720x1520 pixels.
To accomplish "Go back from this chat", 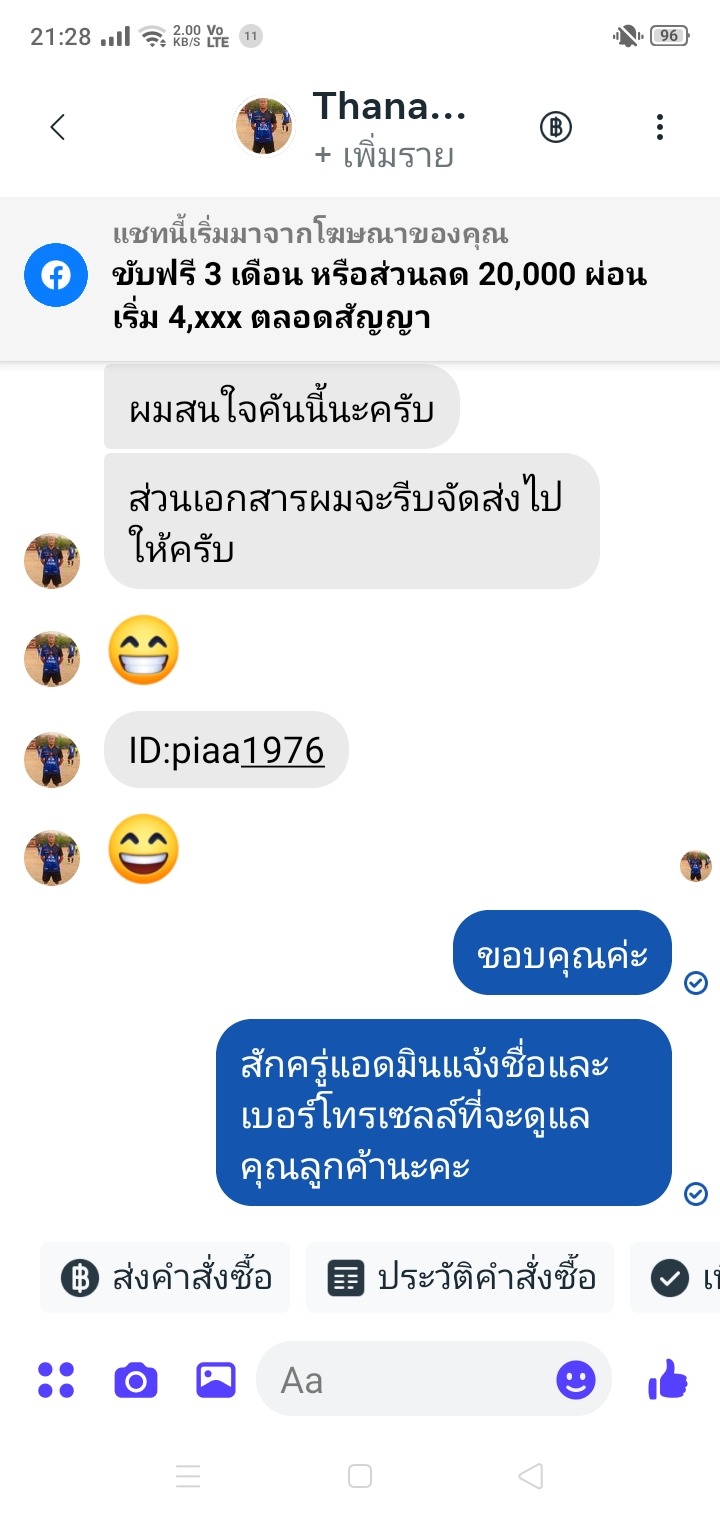I will point(57,127).
